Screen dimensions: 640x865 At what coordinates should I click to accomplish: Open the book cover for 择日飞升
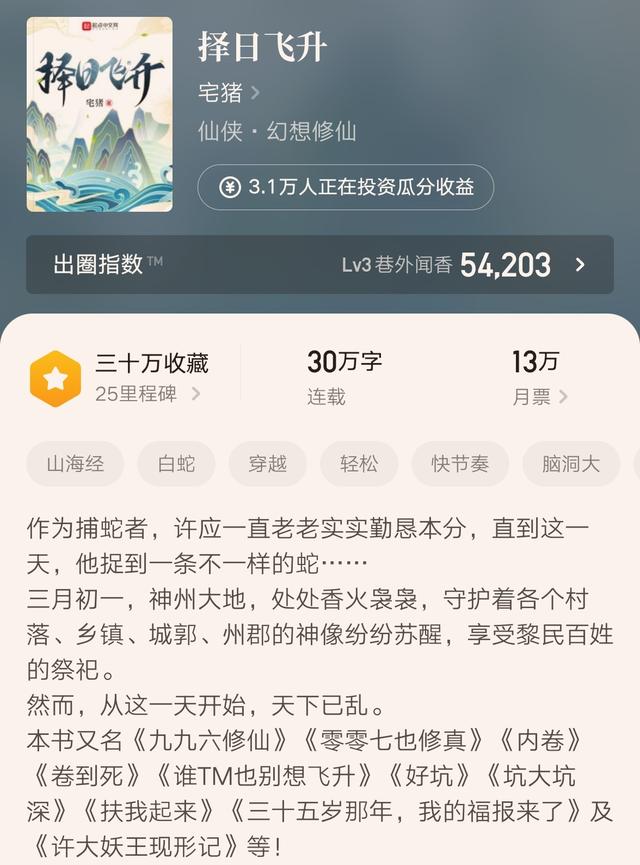tap(100, 112)
